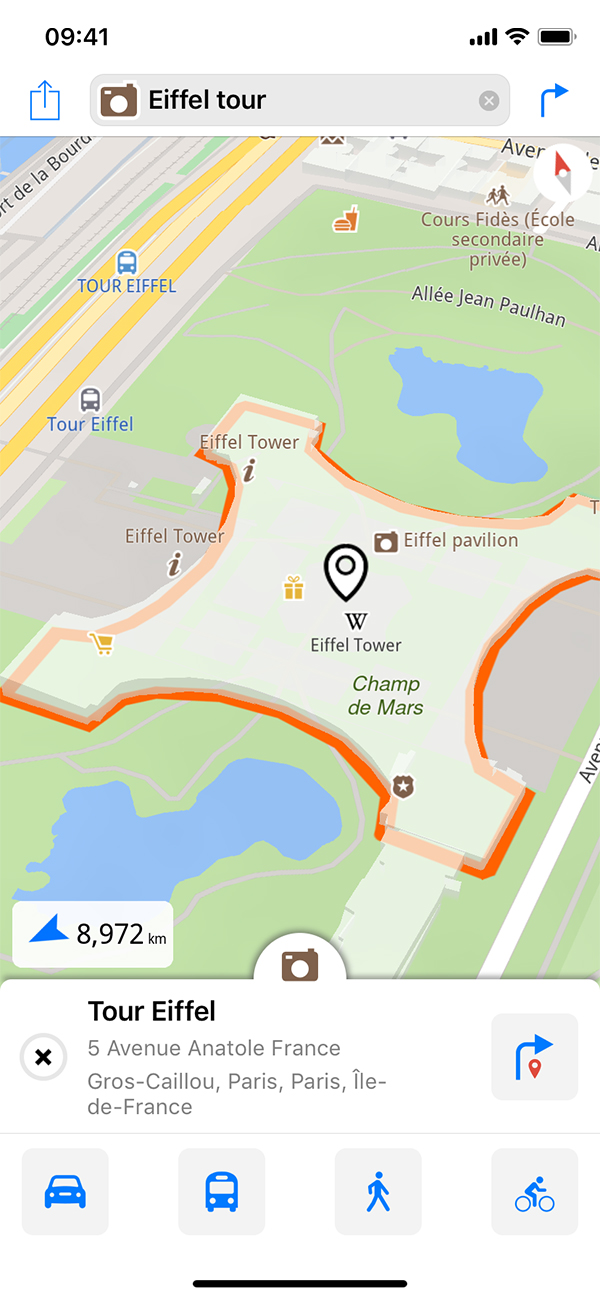Tap the 8,972 km distance button
Image resolution: width=600 pixels, height=1299 pixels.
point(93,935)
